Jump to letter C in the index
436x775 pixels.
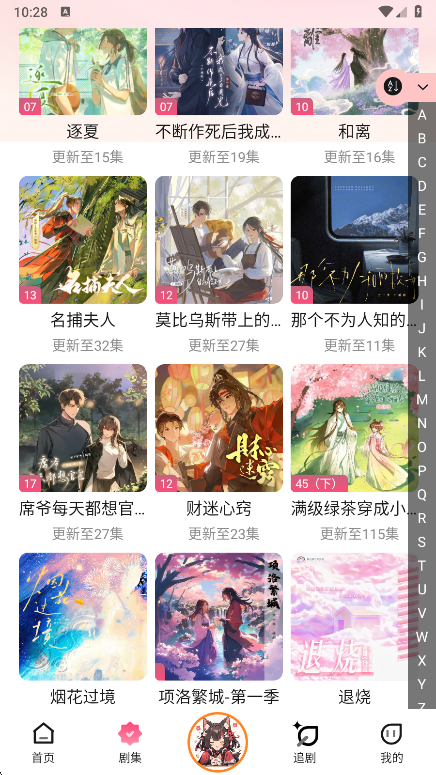pyautogui.click(x=422, y=162)
